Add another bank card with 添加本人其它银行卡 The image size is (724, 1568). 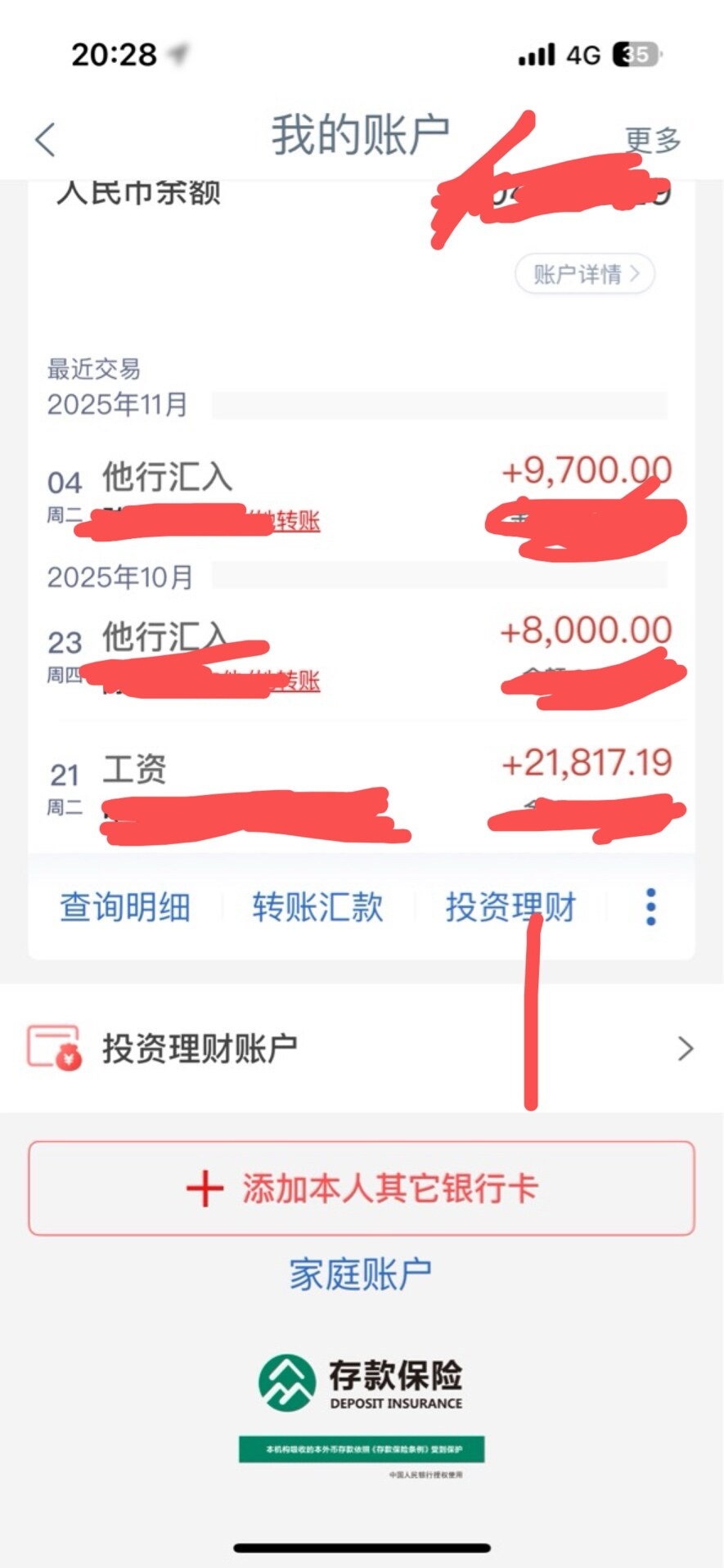362,1188
